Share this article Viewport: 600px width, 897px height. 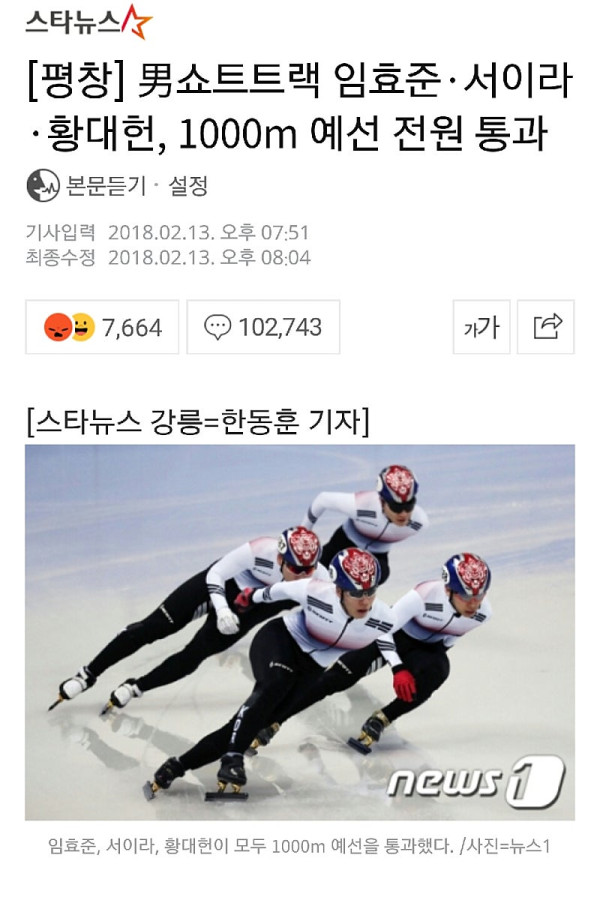coord(547,327)
